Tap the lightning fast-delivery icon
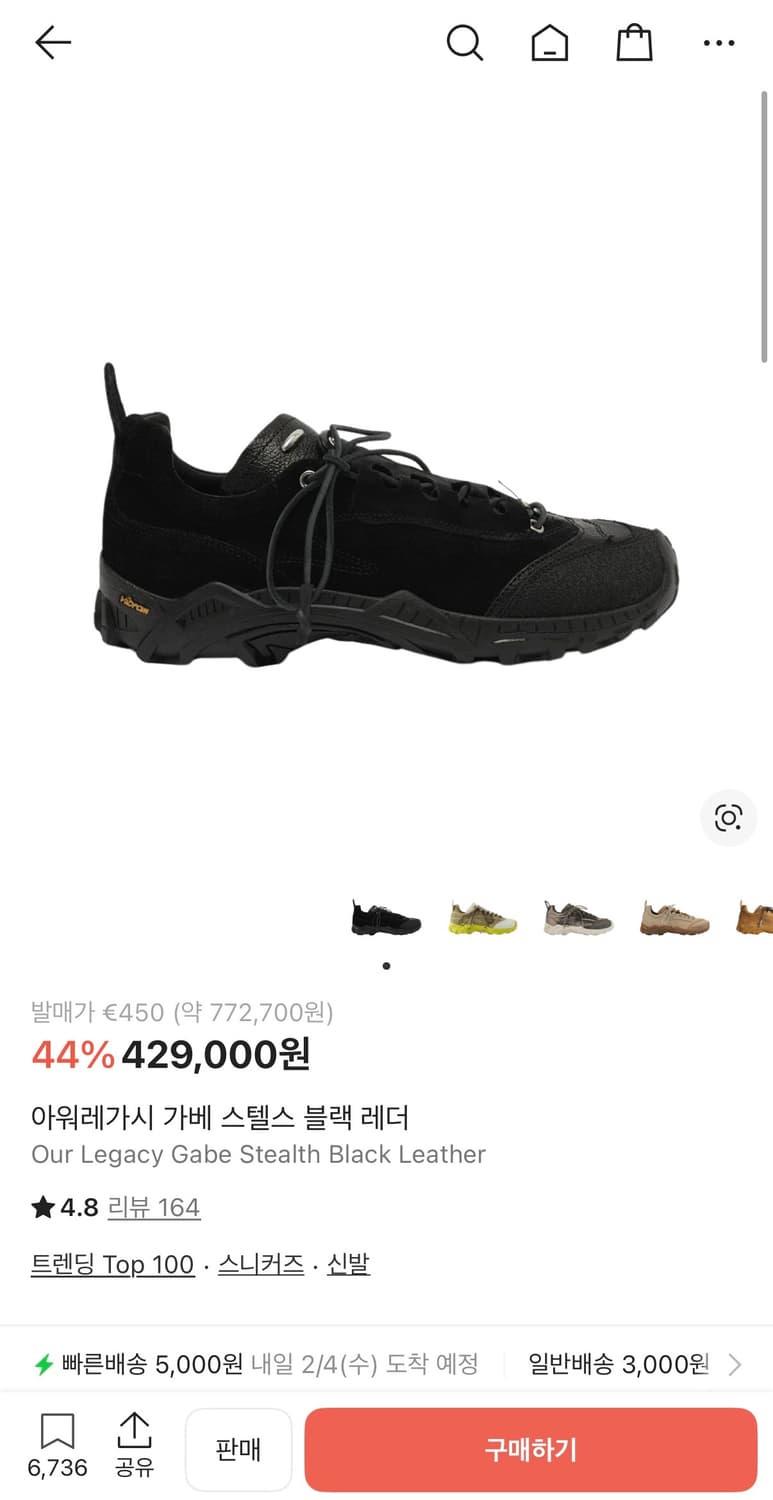The image size is (773, 1500). click(x=42, y=1362)
